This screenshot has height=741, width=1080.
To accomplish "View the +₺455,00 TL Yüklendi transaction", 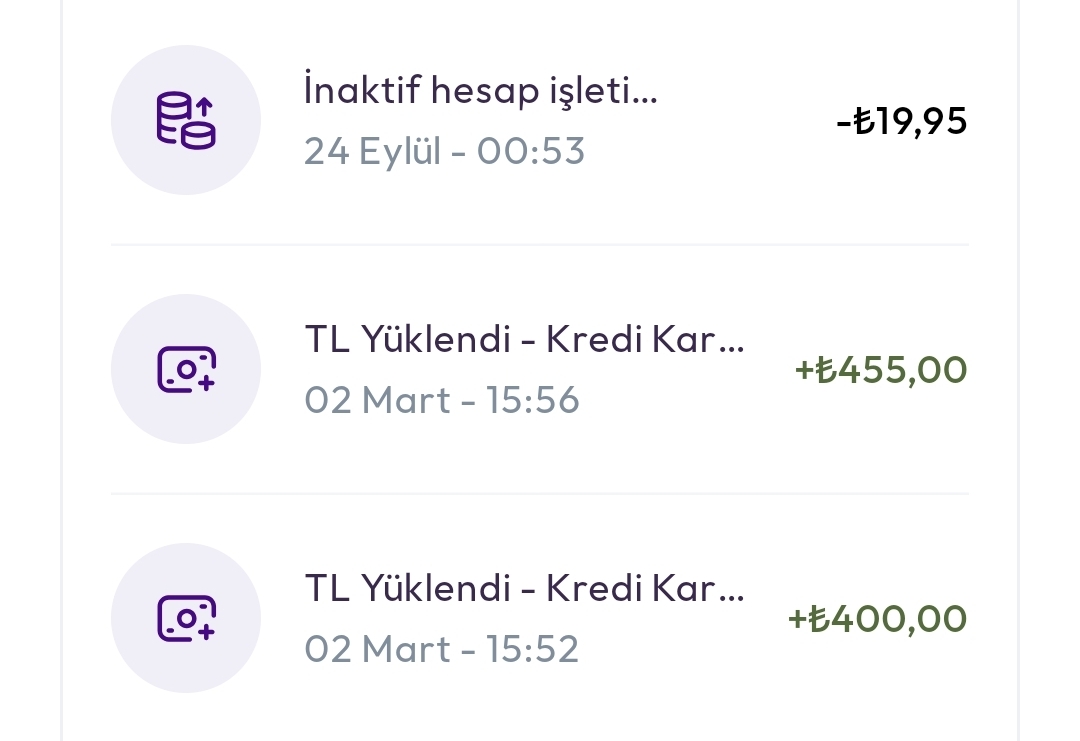I will [x=538, y=370].
